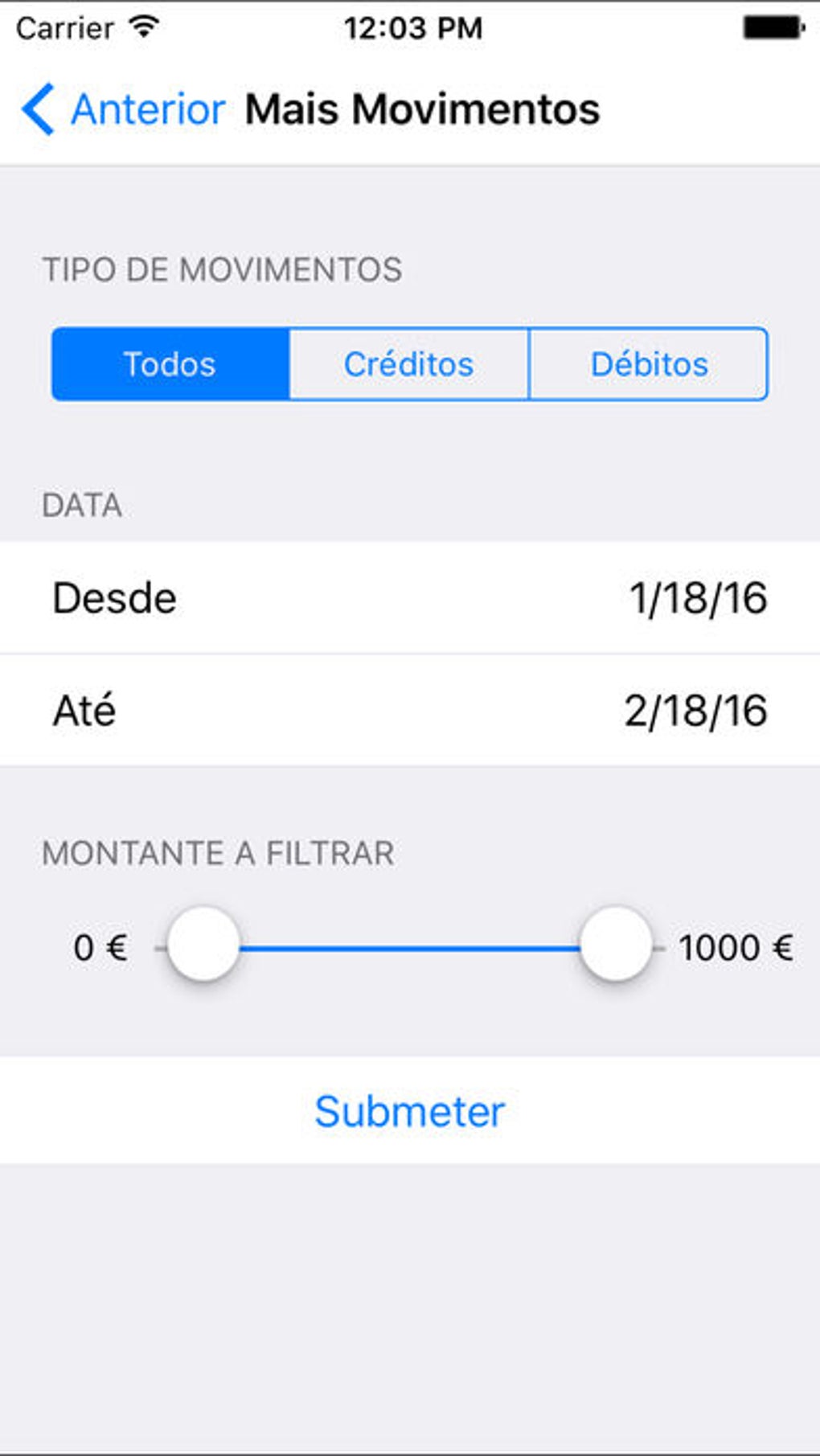Select the Todos segment
The height and width of the screenshot is (1456, 820).
pos(170,364)
